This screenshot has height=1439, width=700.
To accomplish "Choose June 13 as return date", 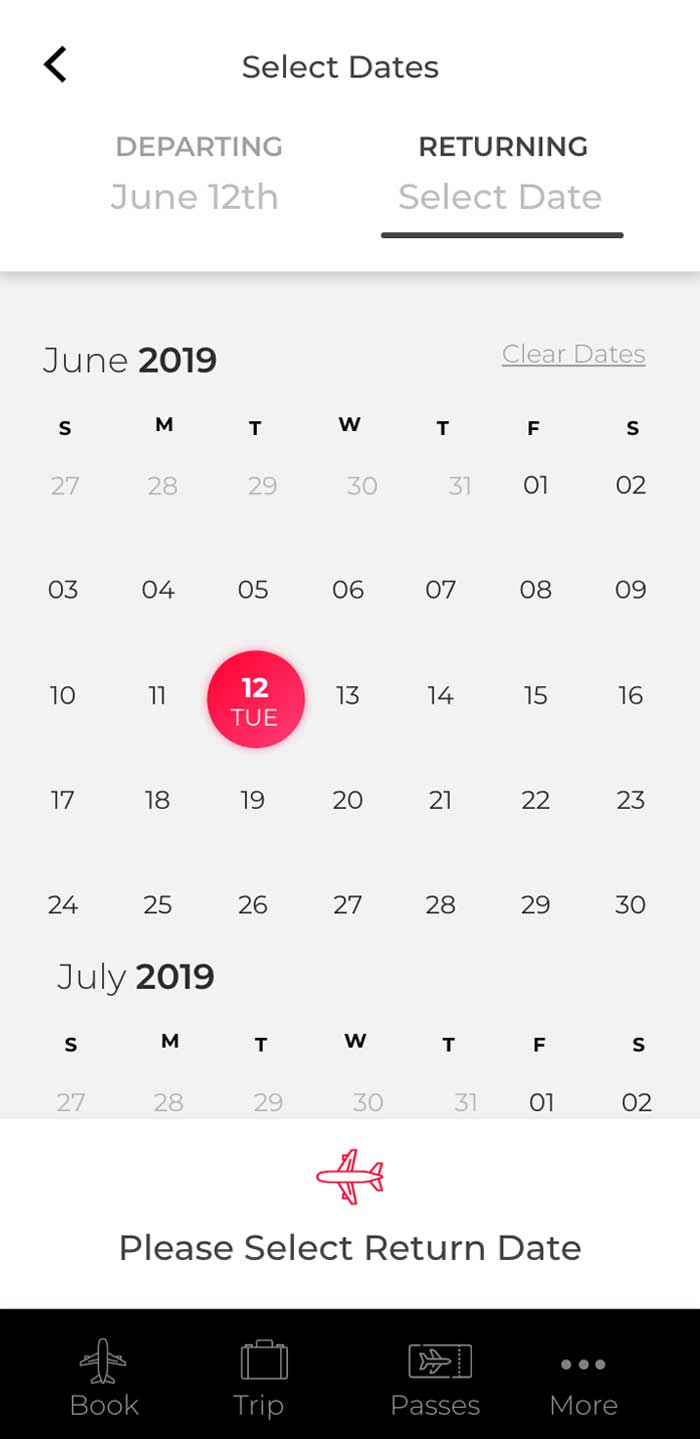I will [347, 695].
